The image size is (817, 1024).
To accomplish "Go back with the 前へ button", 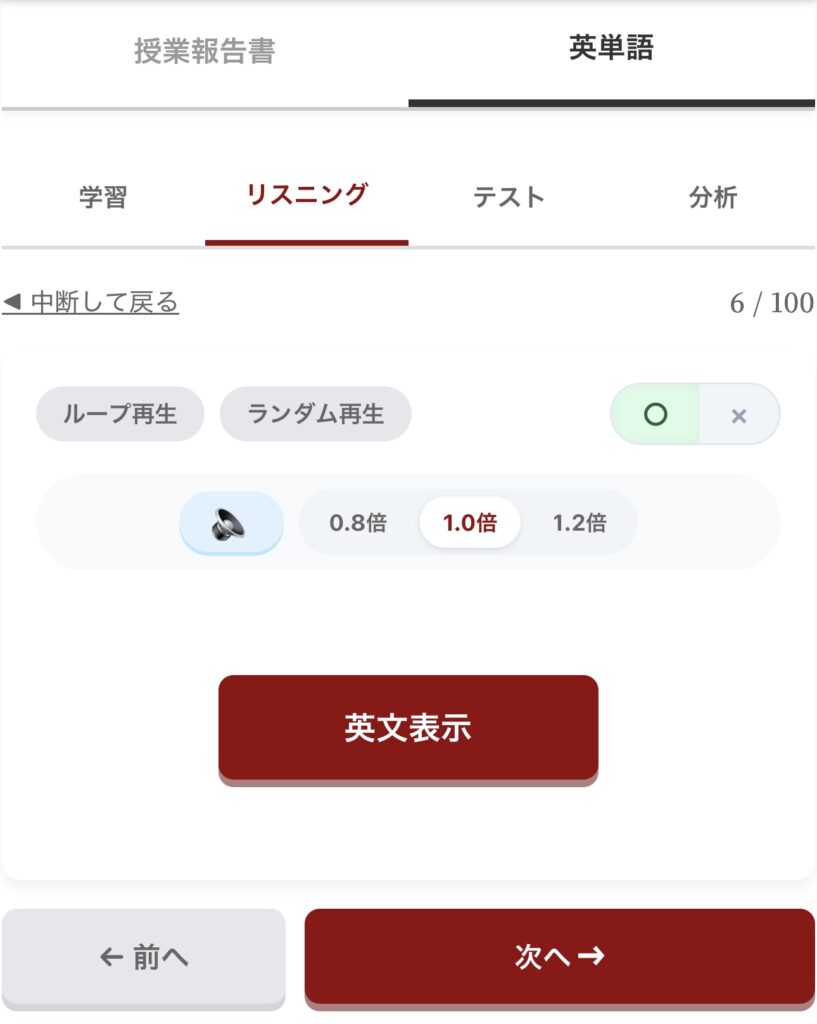I will 144,957.
